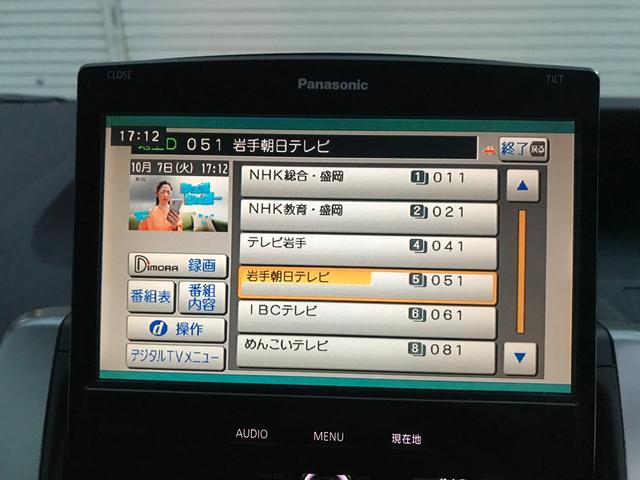Open the 番組表 program guide

pyautogui.click(x=151, y=297)
